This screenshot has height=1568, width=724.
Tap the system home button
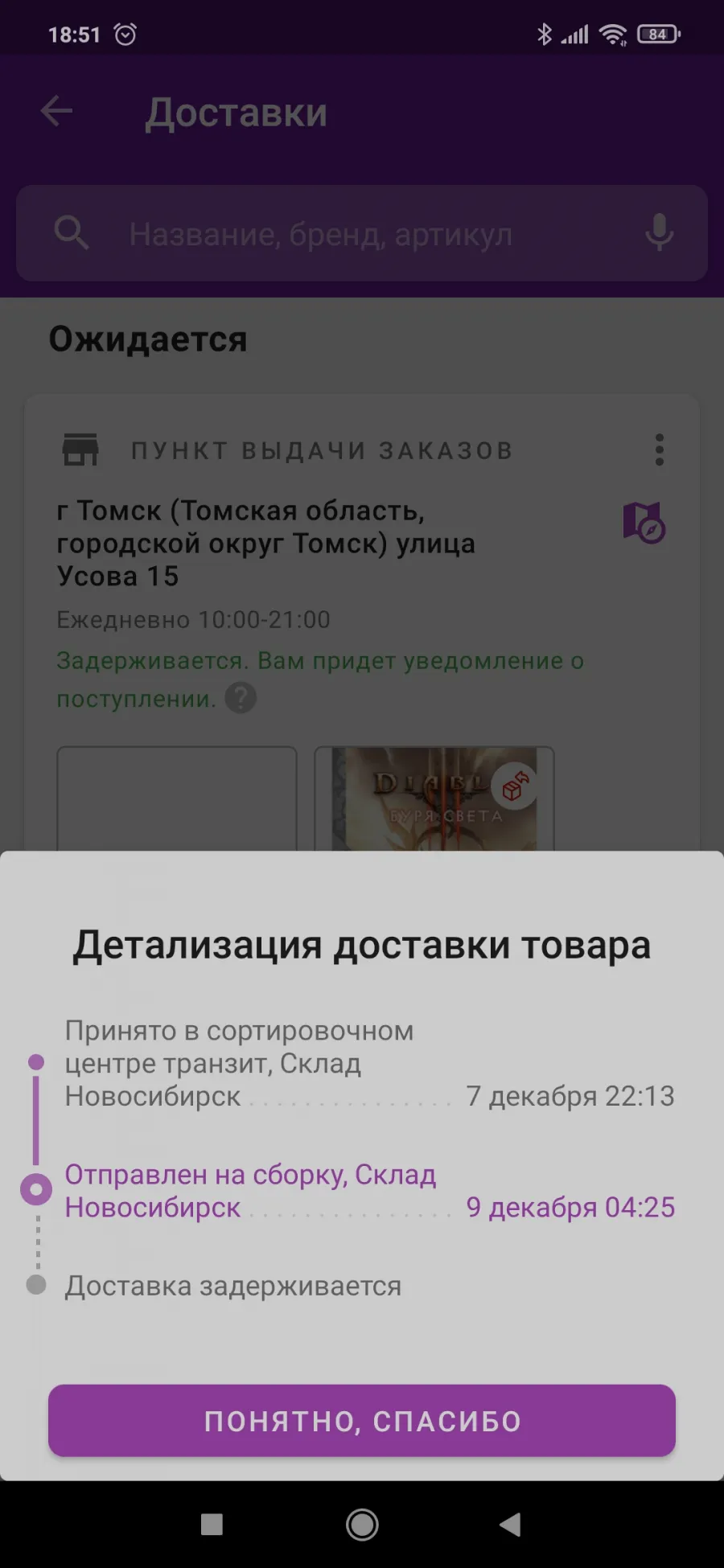coord(362,1525)
